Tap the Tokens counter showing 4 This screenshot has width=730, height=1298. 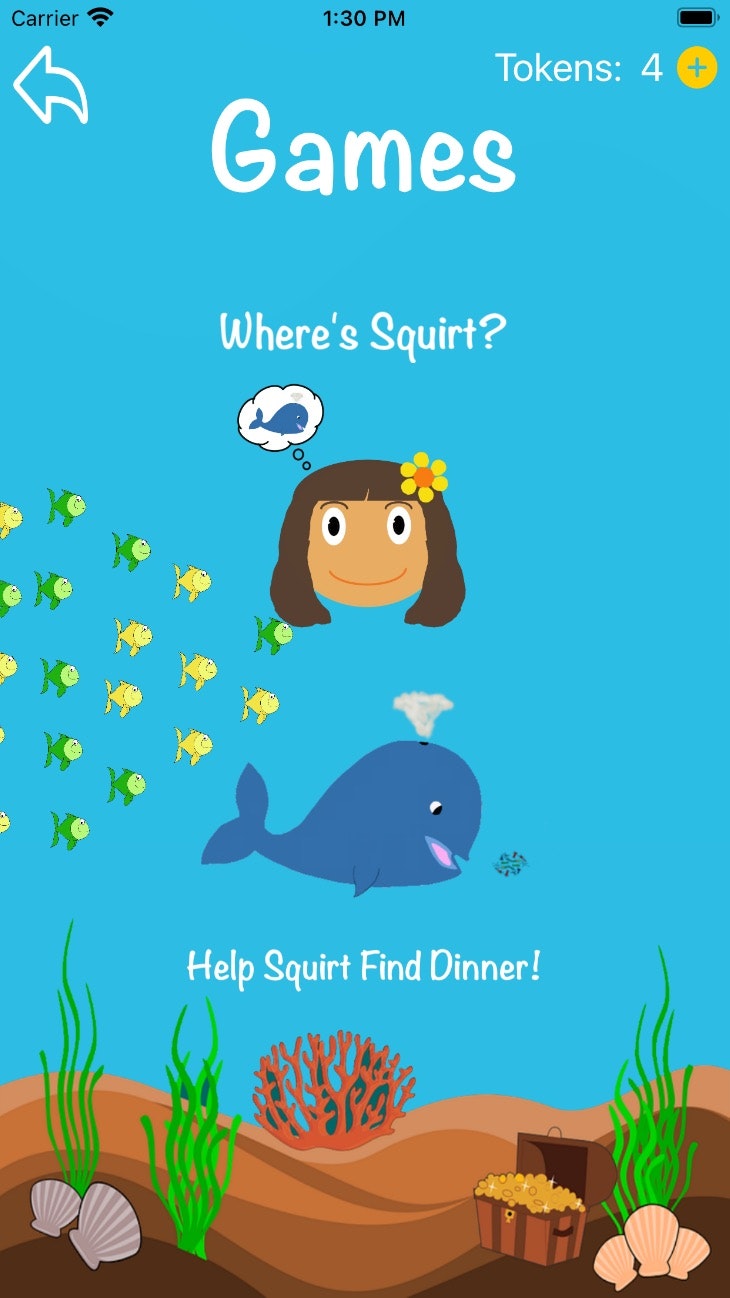coord(578,69)
